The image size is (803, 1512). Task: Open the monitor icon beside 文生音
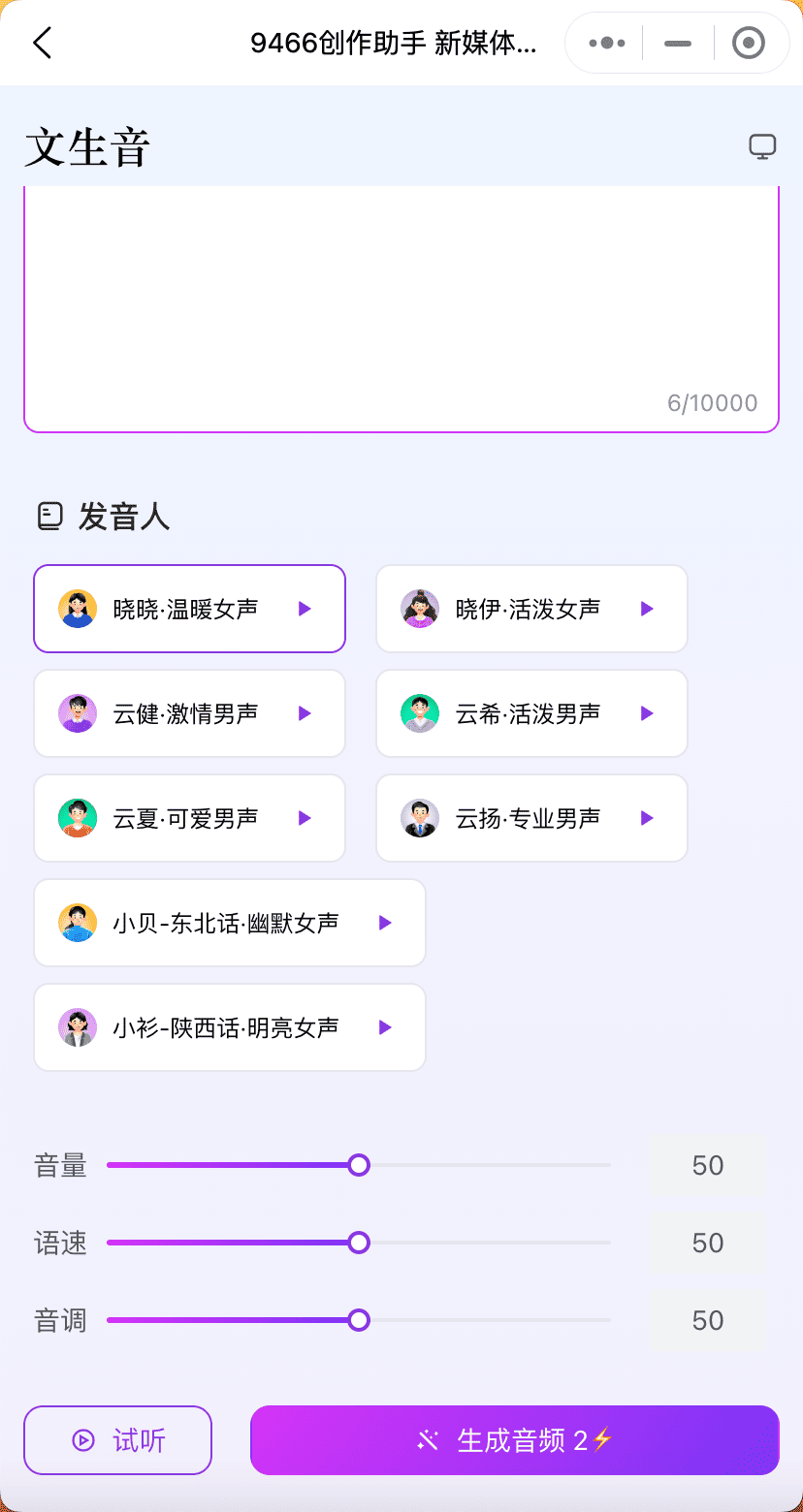click(x=762, y=146)
